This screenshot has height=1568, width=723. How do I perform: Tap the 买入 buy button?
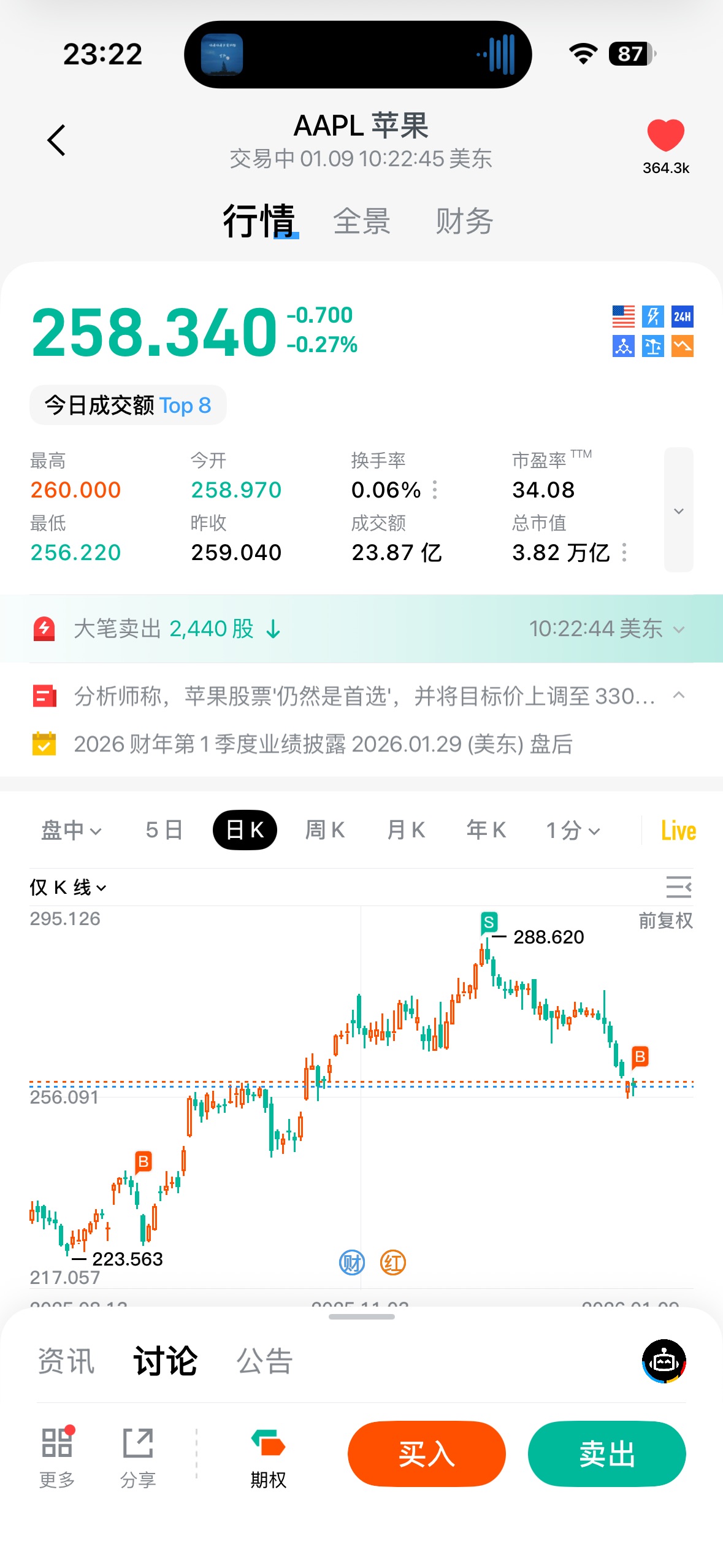click(426, 1454)
